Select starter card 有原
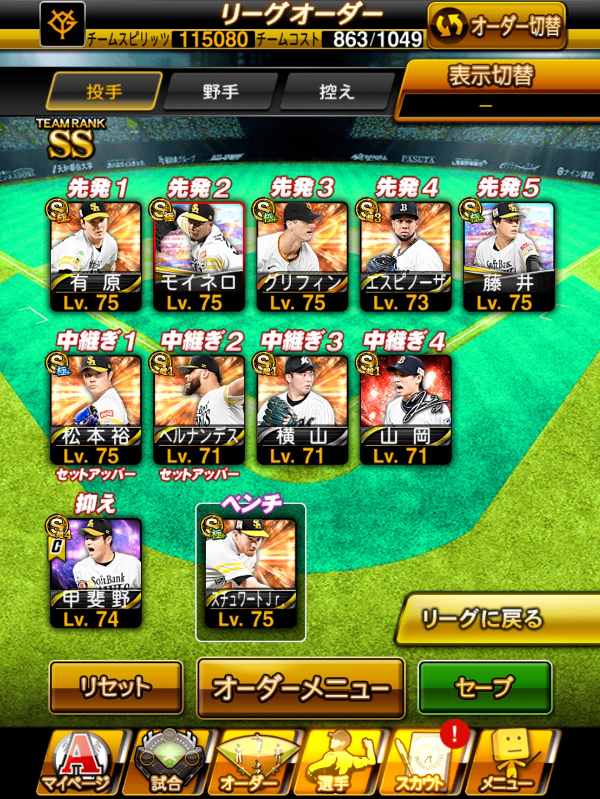 click(95, 256)
